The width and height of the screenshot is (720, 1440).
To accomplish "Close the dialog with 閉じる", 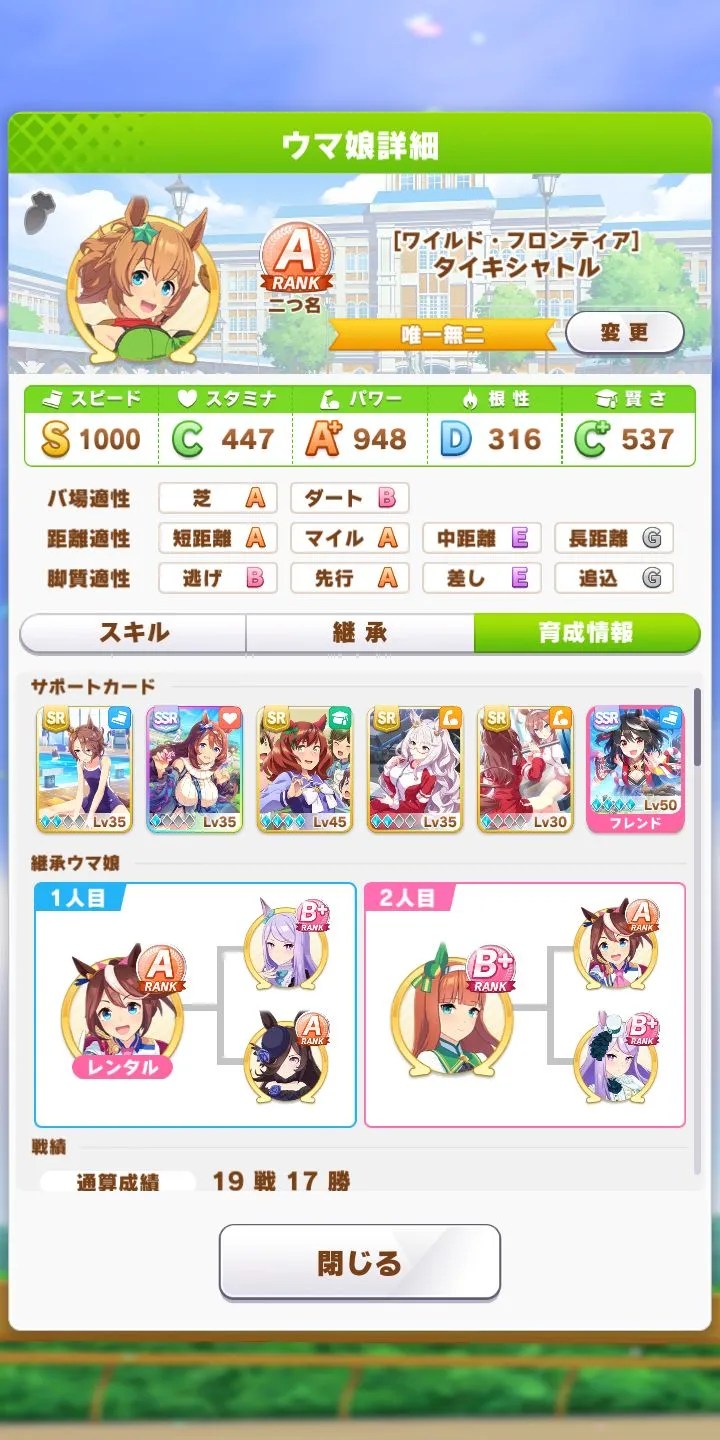I will pyautogui.click(x=359, y=1262).
